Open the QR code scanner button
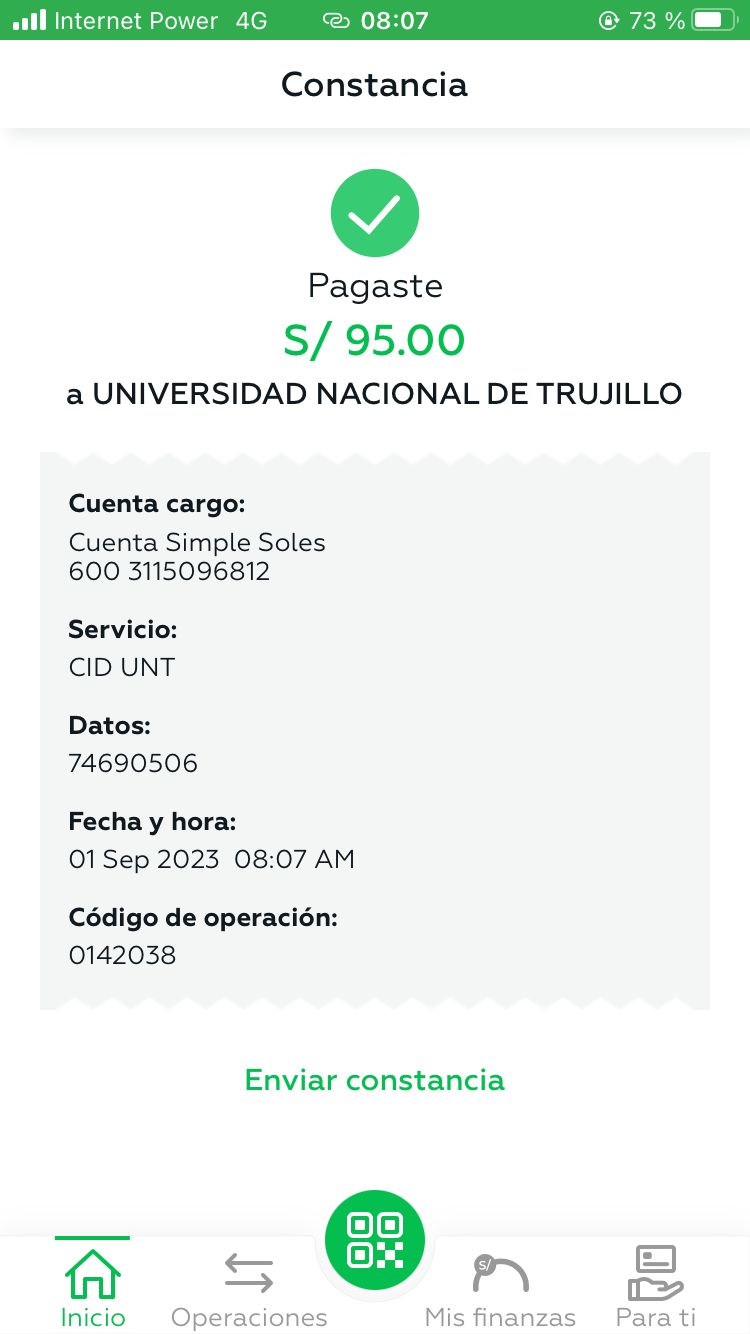 pyautogui.click(x=375, y=1240)
